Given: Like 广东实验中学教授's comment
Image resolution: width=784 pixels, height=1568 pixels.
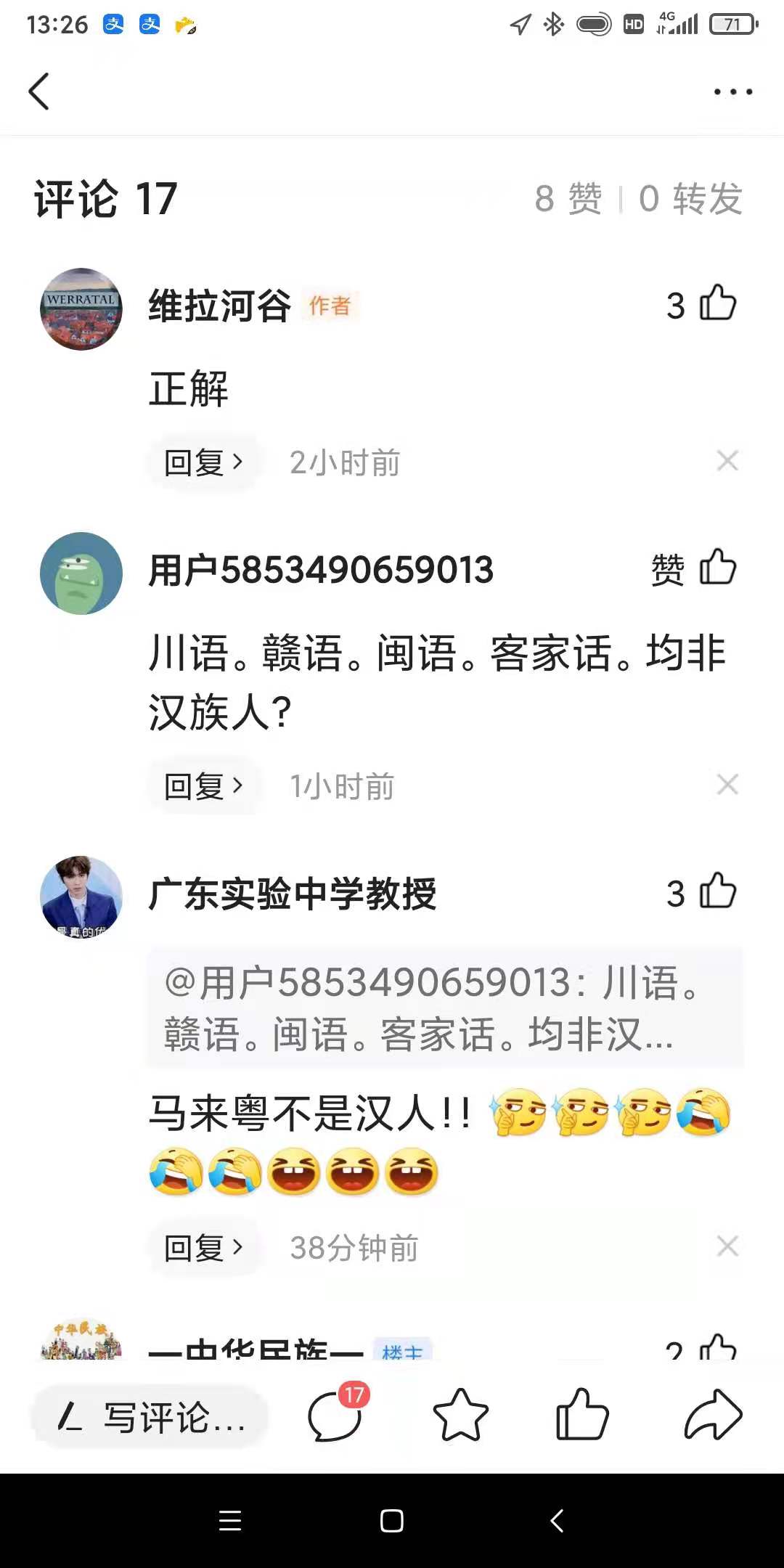Looking at the screenshot, I should tap(717, 891).
